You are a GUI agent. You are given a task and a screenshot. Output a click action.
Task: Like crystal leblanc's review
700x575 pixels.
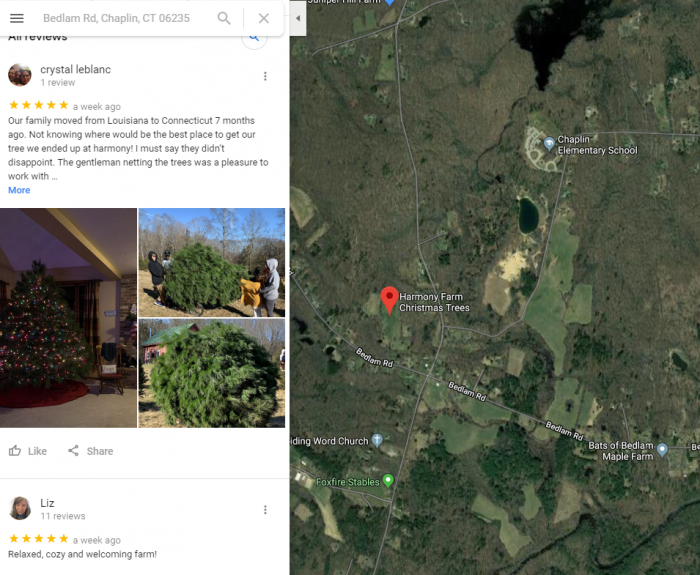[x=28, y=451]
